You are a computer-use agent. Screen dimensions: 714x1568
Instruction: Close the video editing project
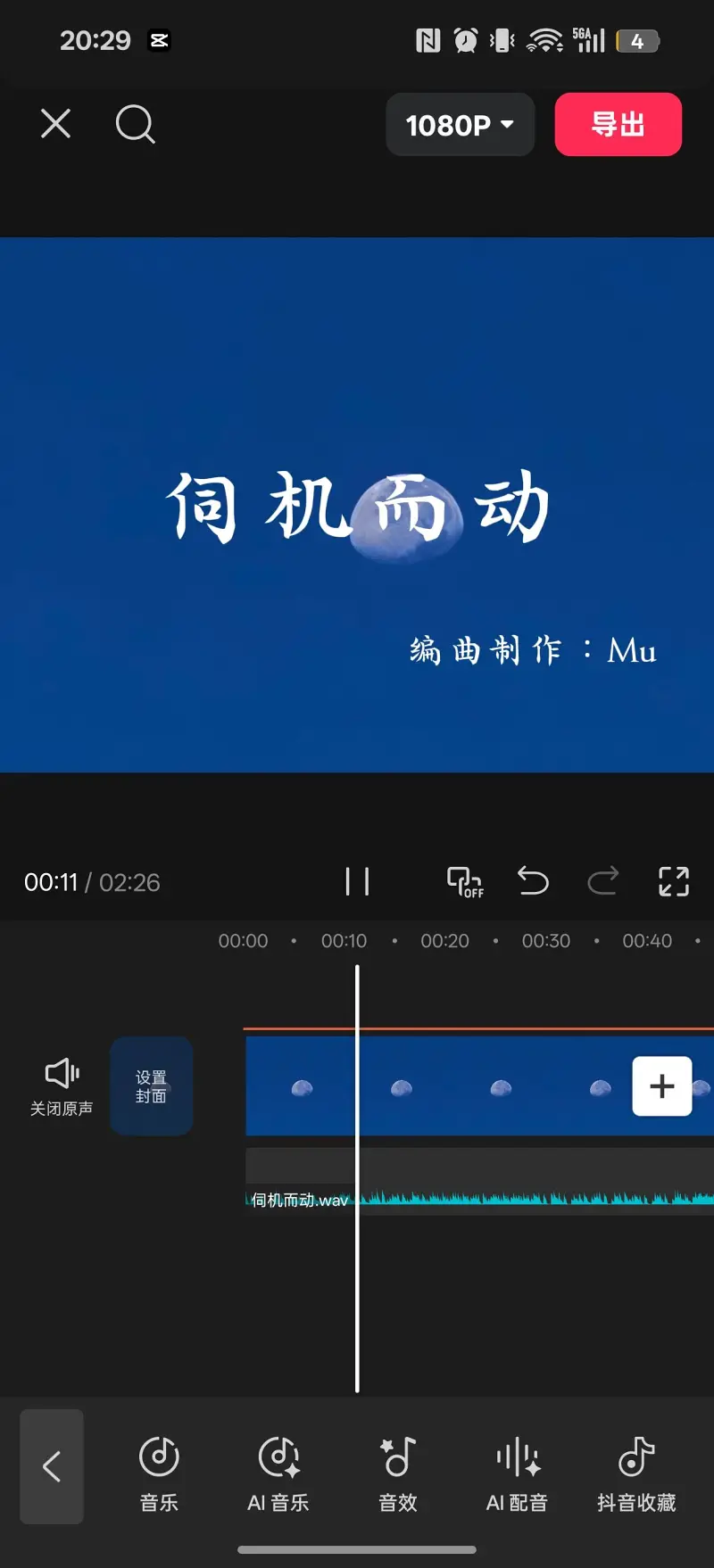55,124
